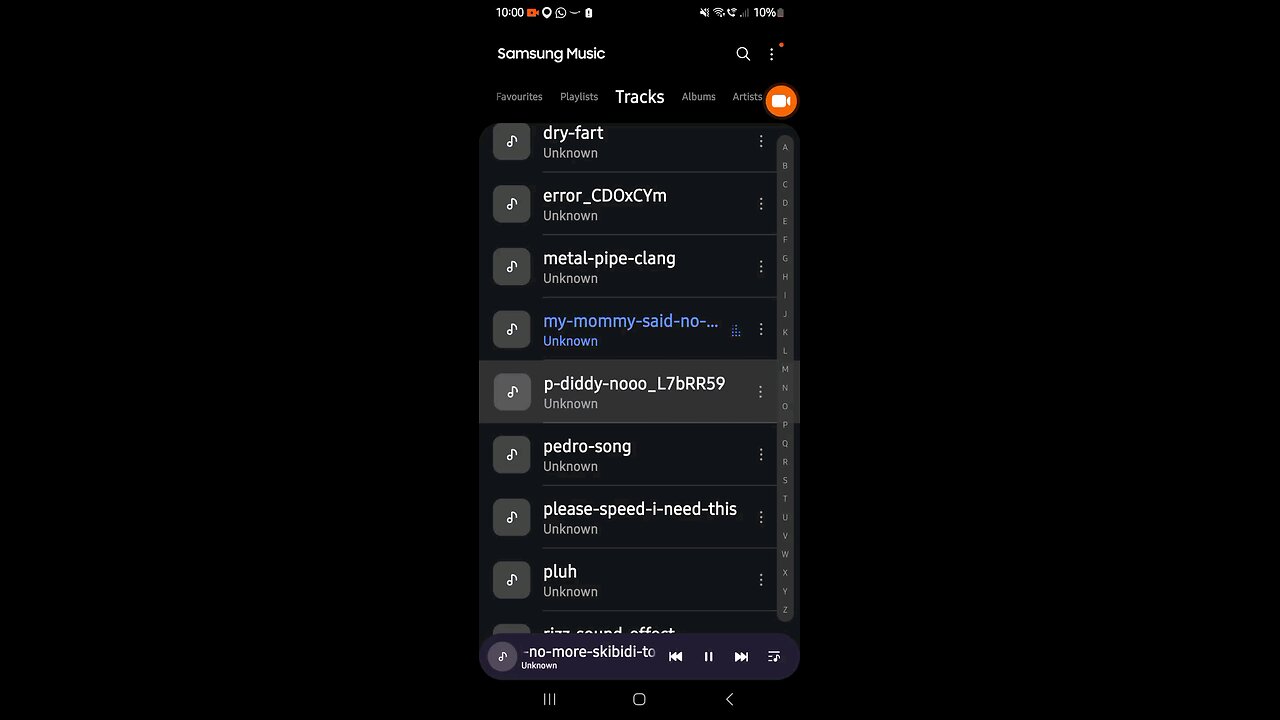Skip to the next track
1280x720 pixels.
coord(741,657)
